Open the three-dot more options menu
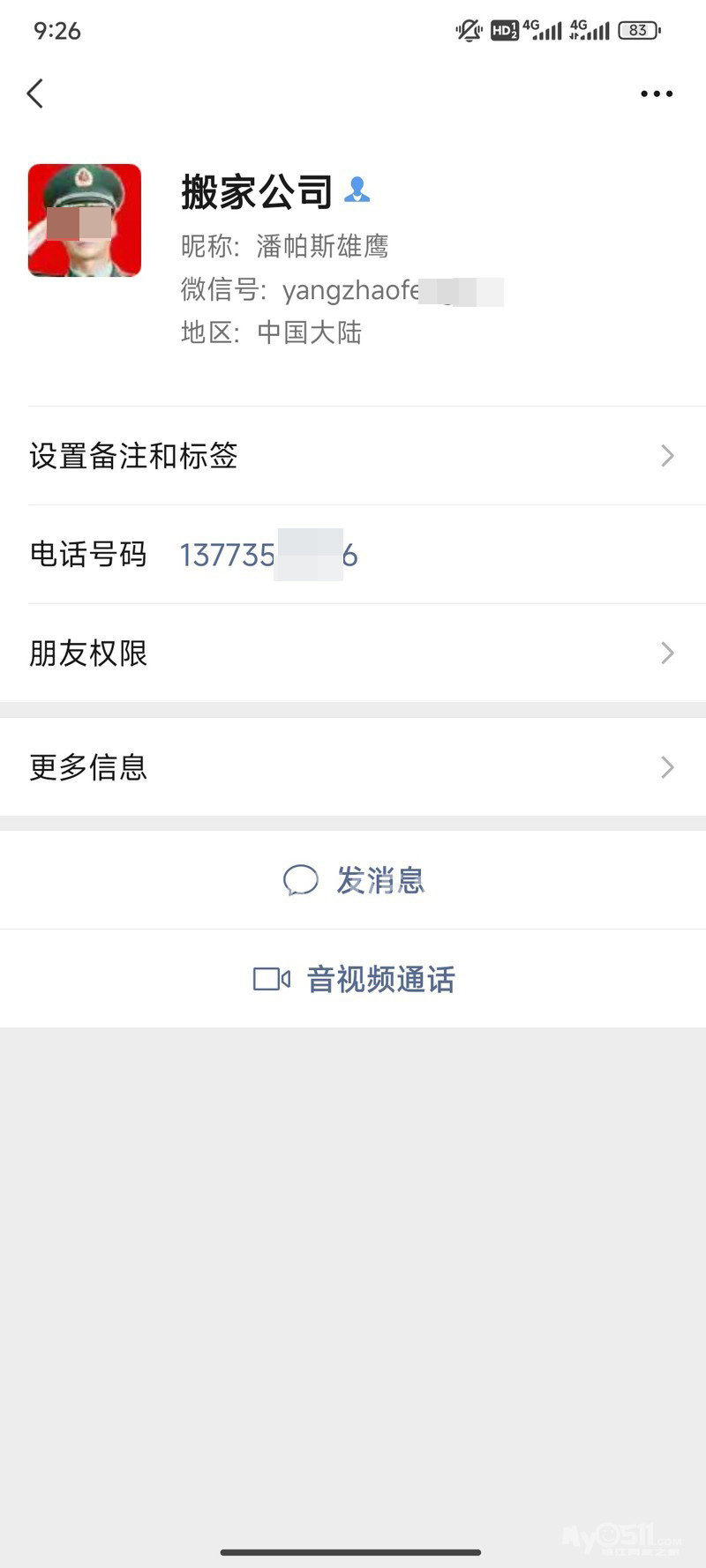Screen dimensions: 706x1568 point(657,93)
